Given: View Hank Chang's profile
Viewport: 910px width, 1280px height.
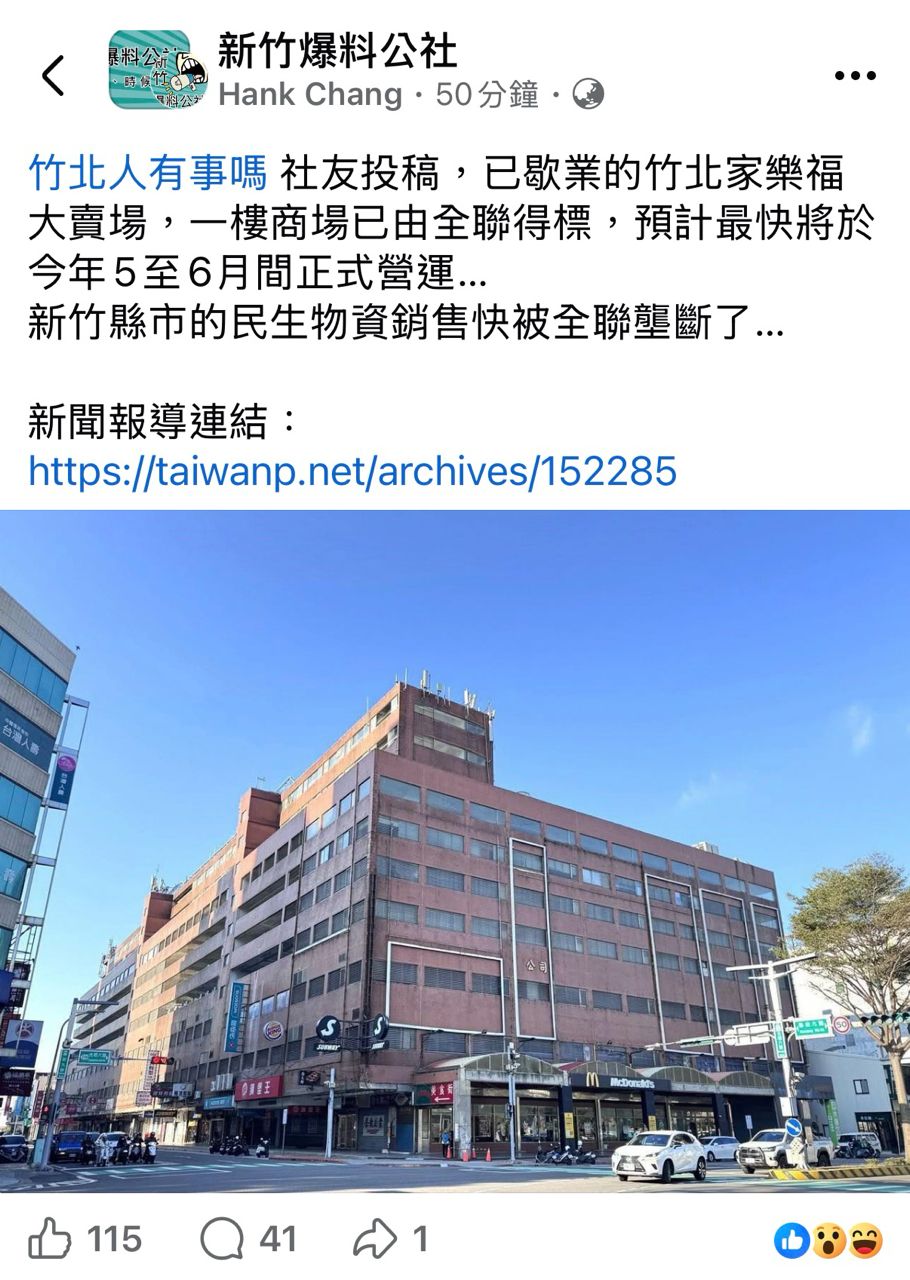Looking at the screenshot, I should click(x=310, y=95).
